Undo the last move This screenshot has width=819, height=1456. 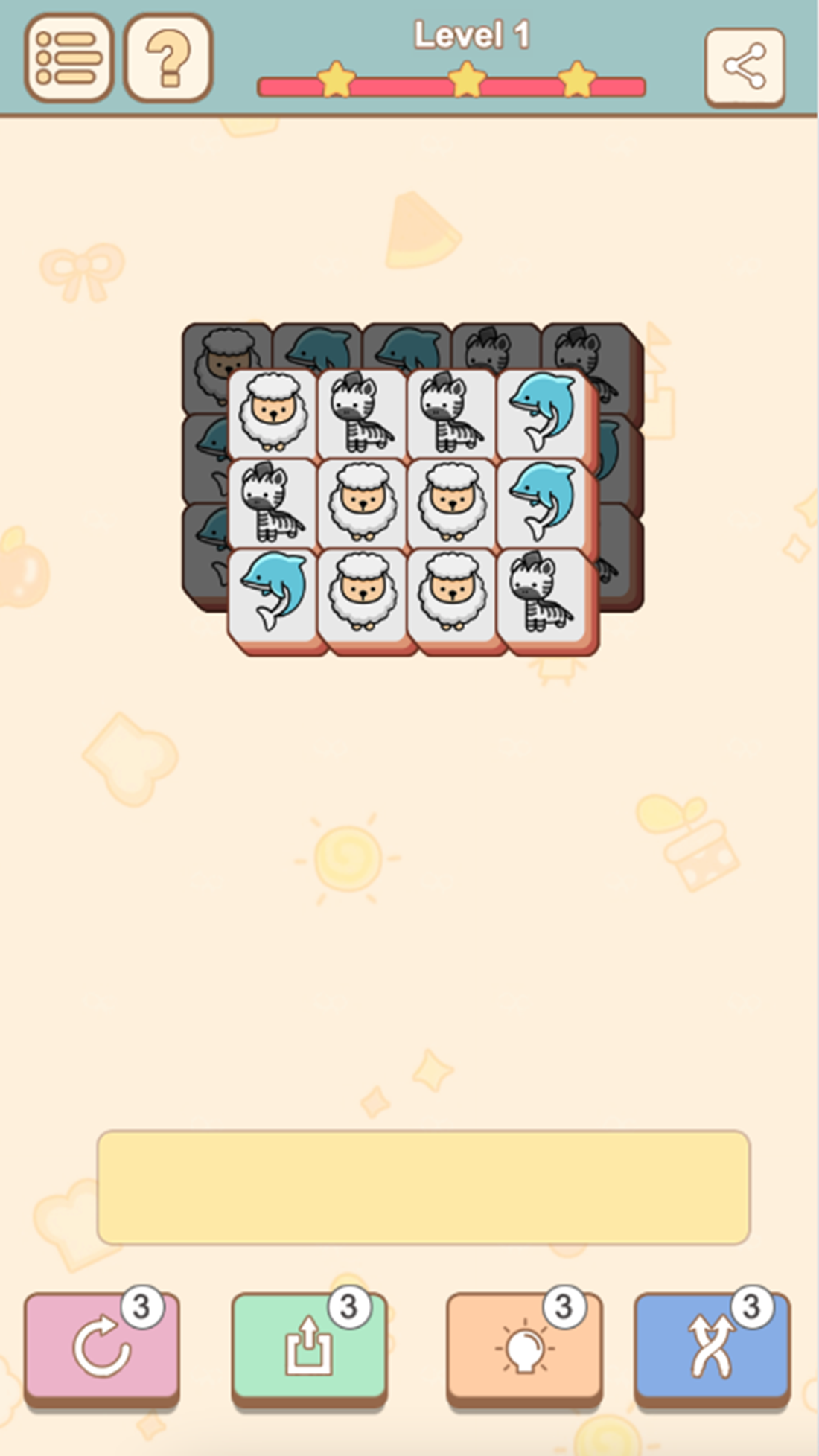pos(101,1347)
